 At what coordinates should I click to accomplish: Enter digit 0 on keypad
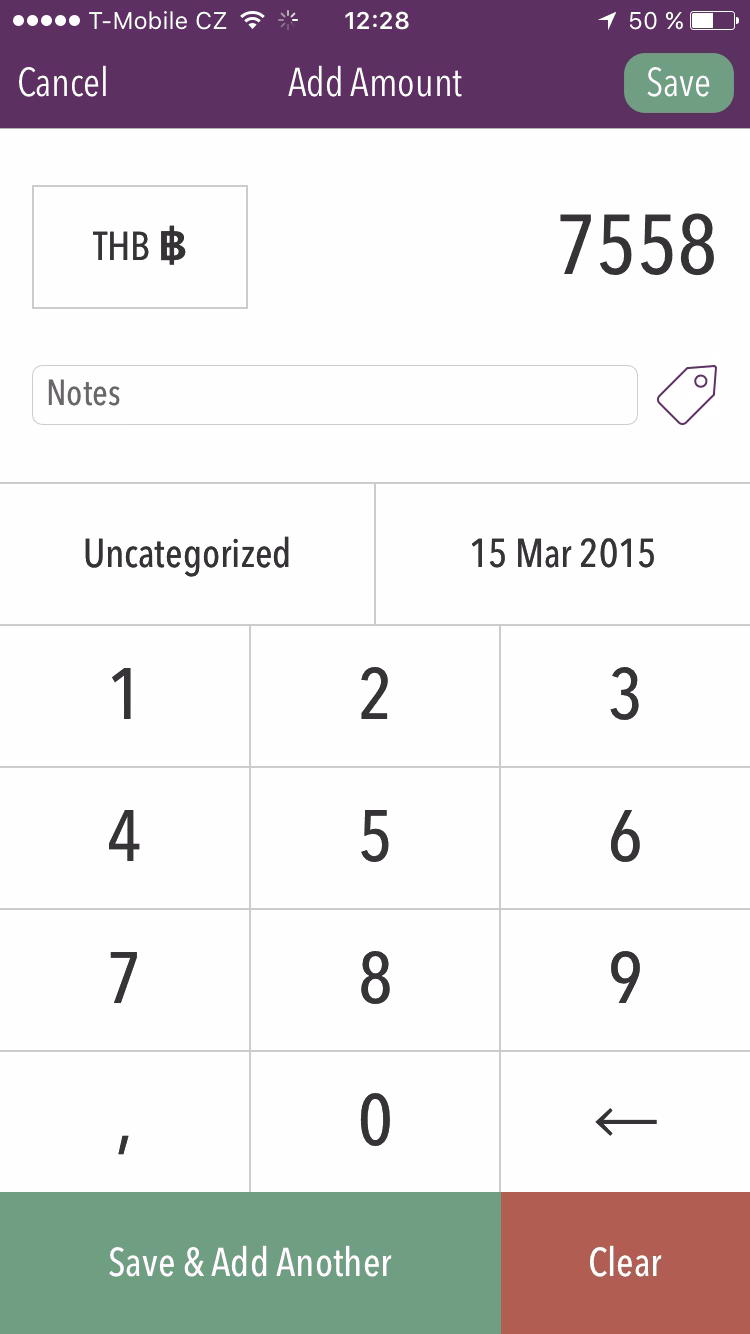374,1121
